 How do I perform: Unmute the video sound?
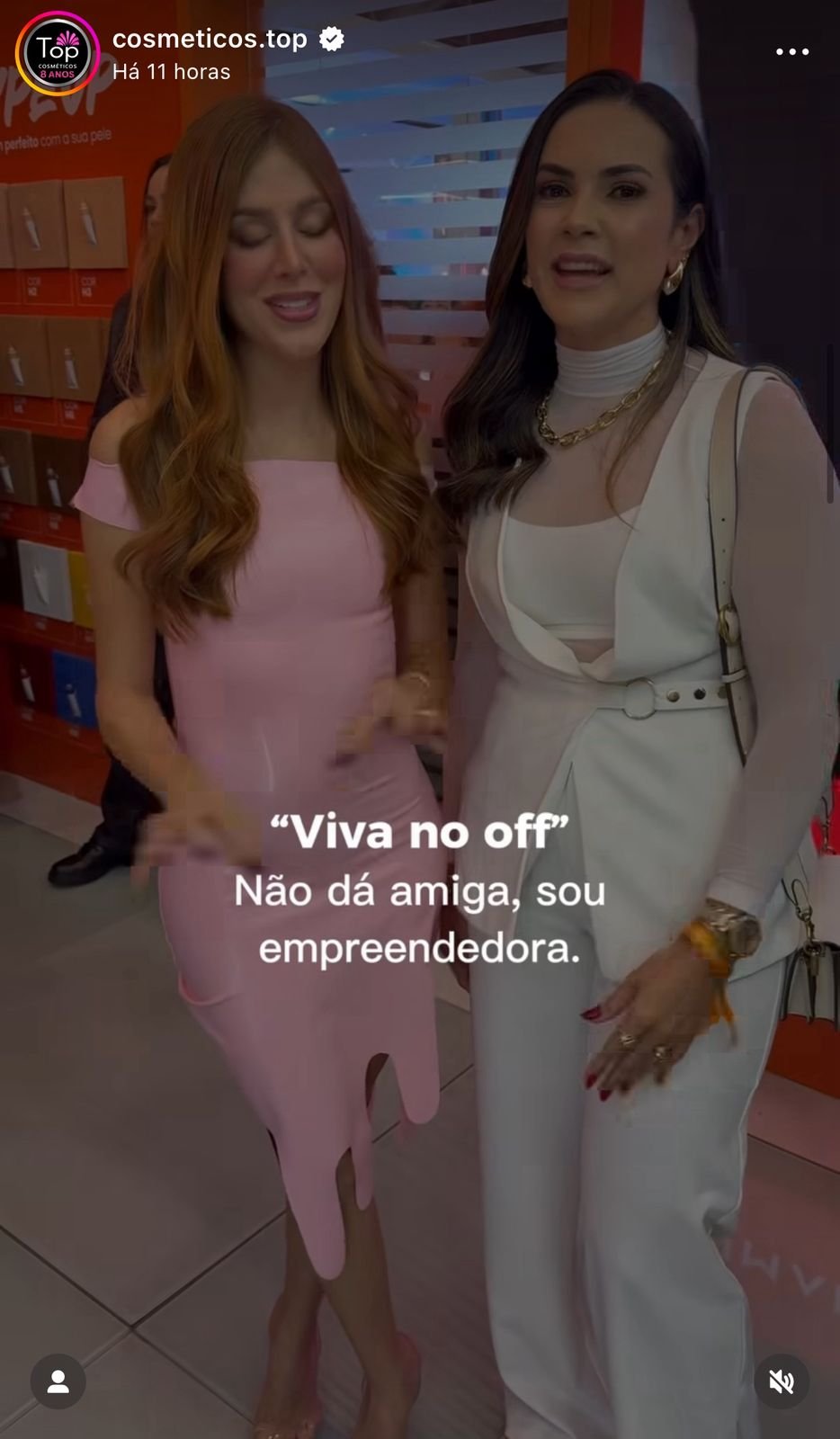(x=781, y=1381)
